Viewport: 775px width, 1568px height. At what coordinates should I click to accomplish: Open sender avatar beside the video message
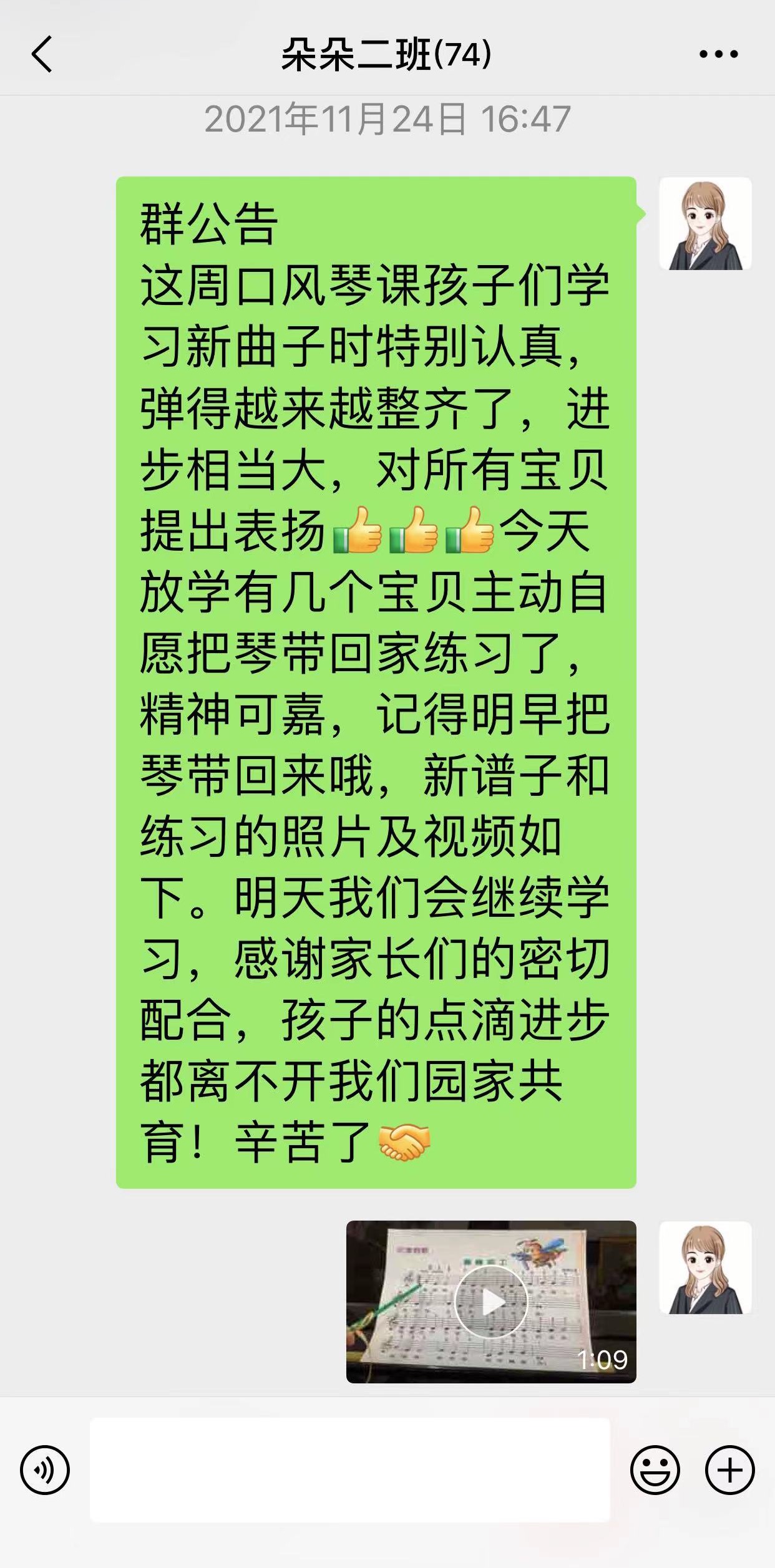click(705, 1267)
